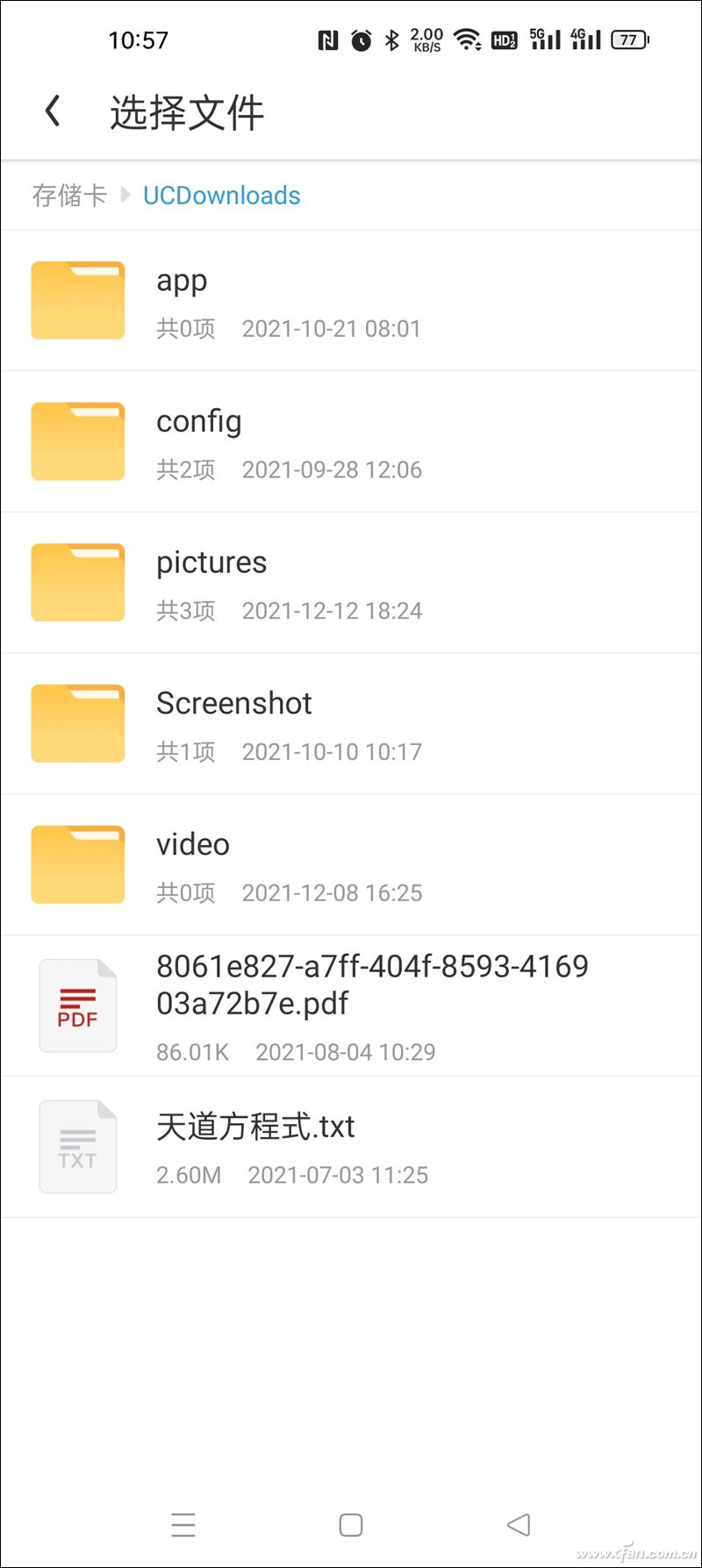Tap the alarm clock status bar icon
Screen dimensions: 702x1568
pyautogui.click(x=361, y=39)
